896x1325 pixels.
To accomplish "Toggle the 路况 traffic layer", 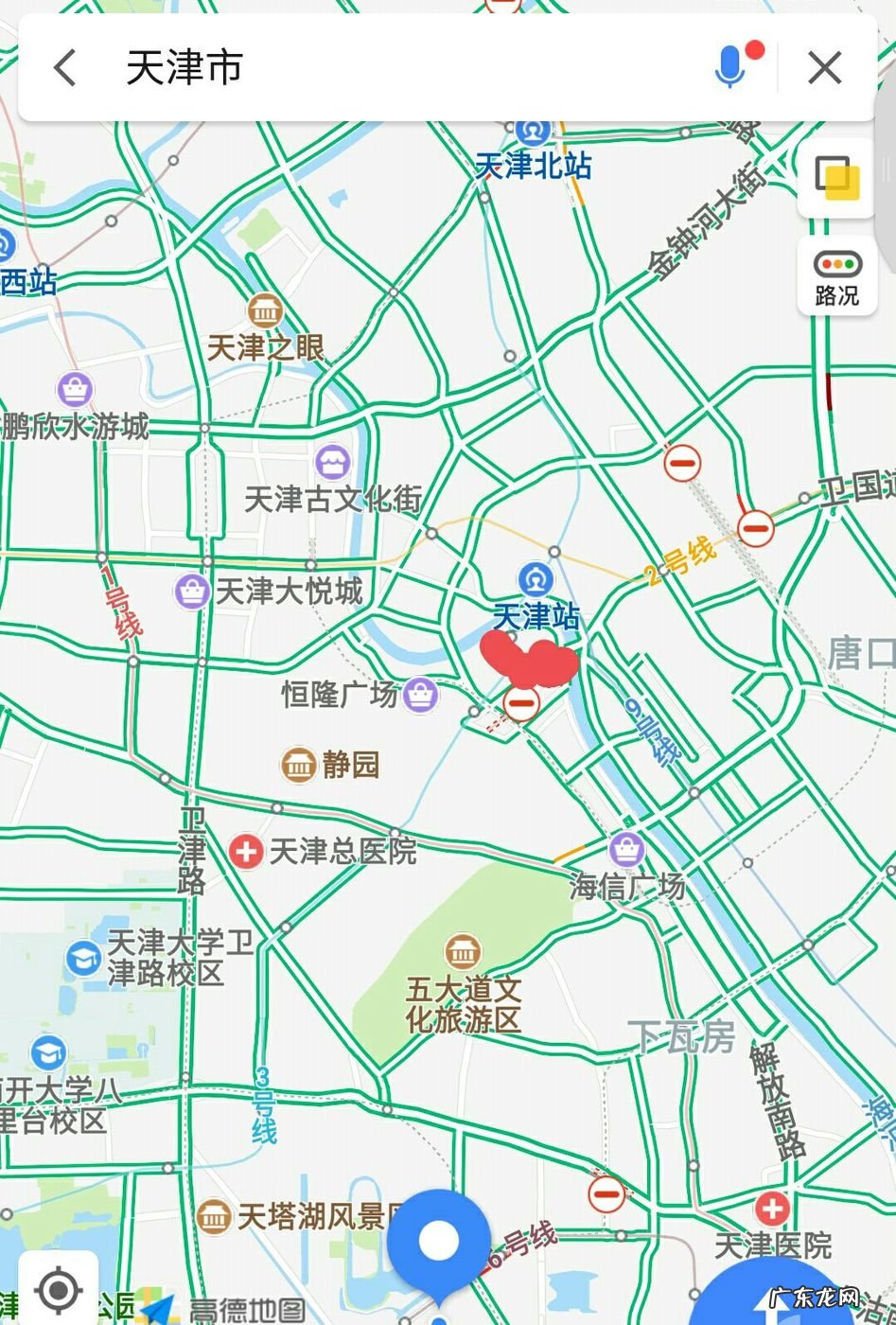I will click(836, 275).
